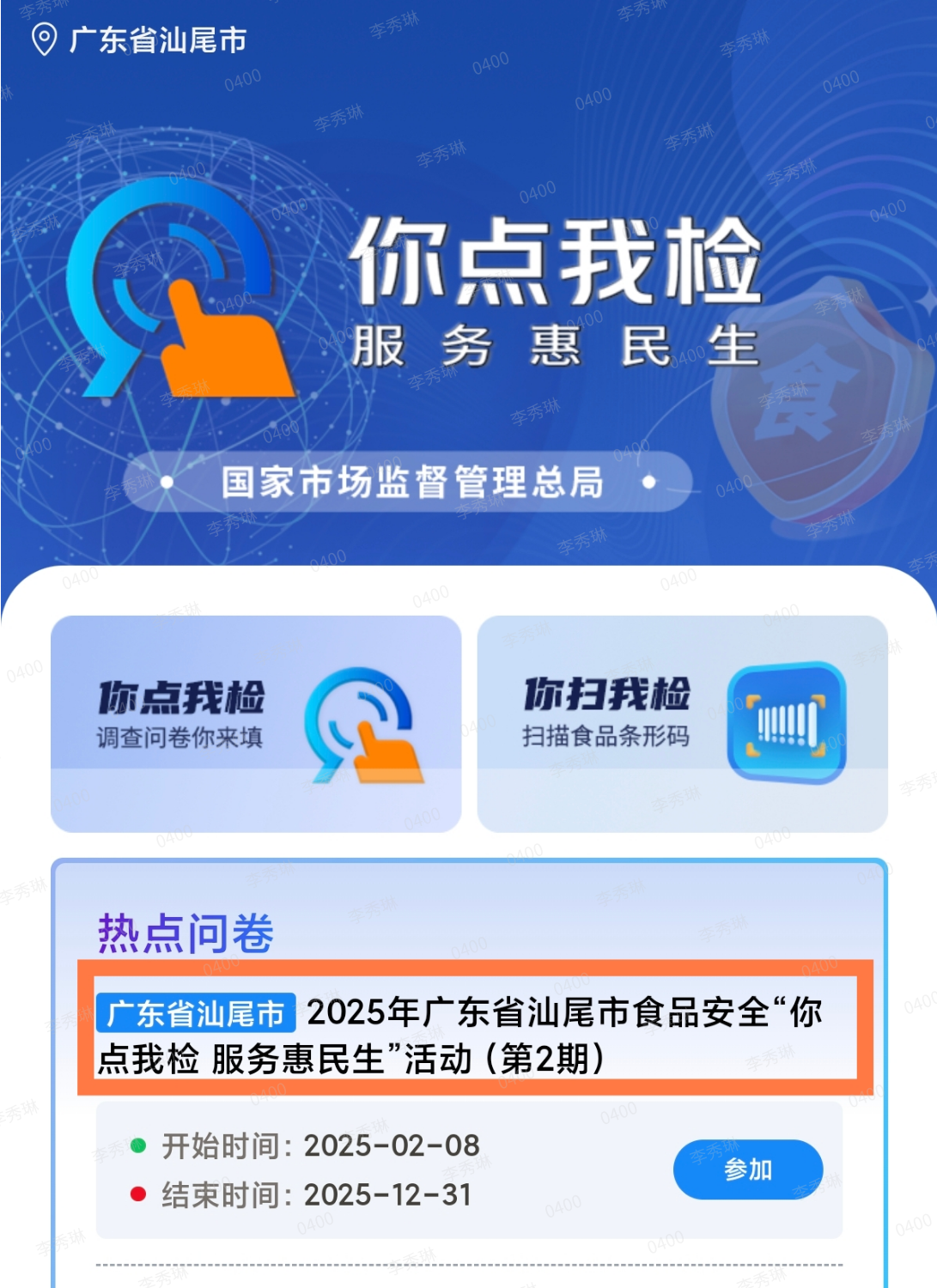Viewport: 937px width, 1288px height.
Task: Tap 参加 to join the survey
Action: (x=747, y=1169)
